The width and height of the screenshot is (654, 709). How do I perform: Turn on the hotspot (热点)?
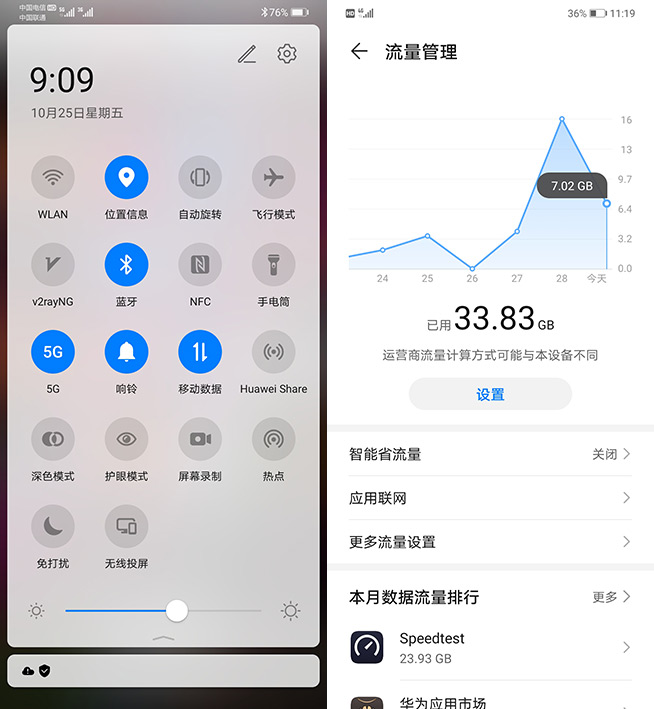(x=273, y=439)
